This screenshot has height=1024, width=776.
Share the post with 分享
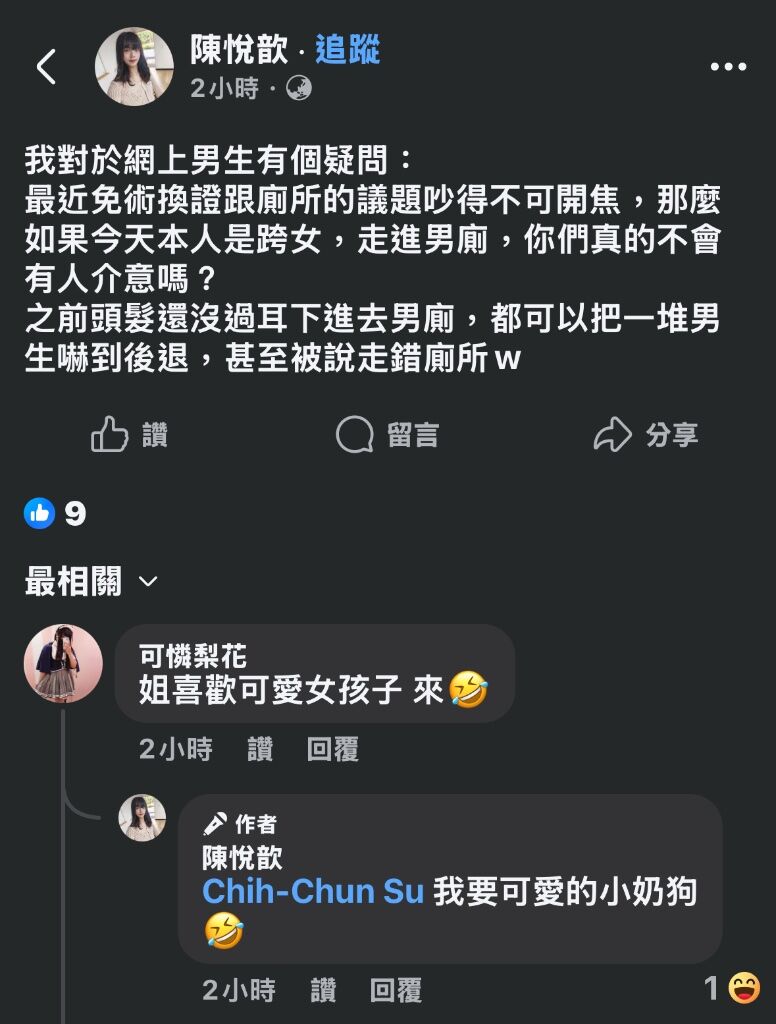pos(646,435)
